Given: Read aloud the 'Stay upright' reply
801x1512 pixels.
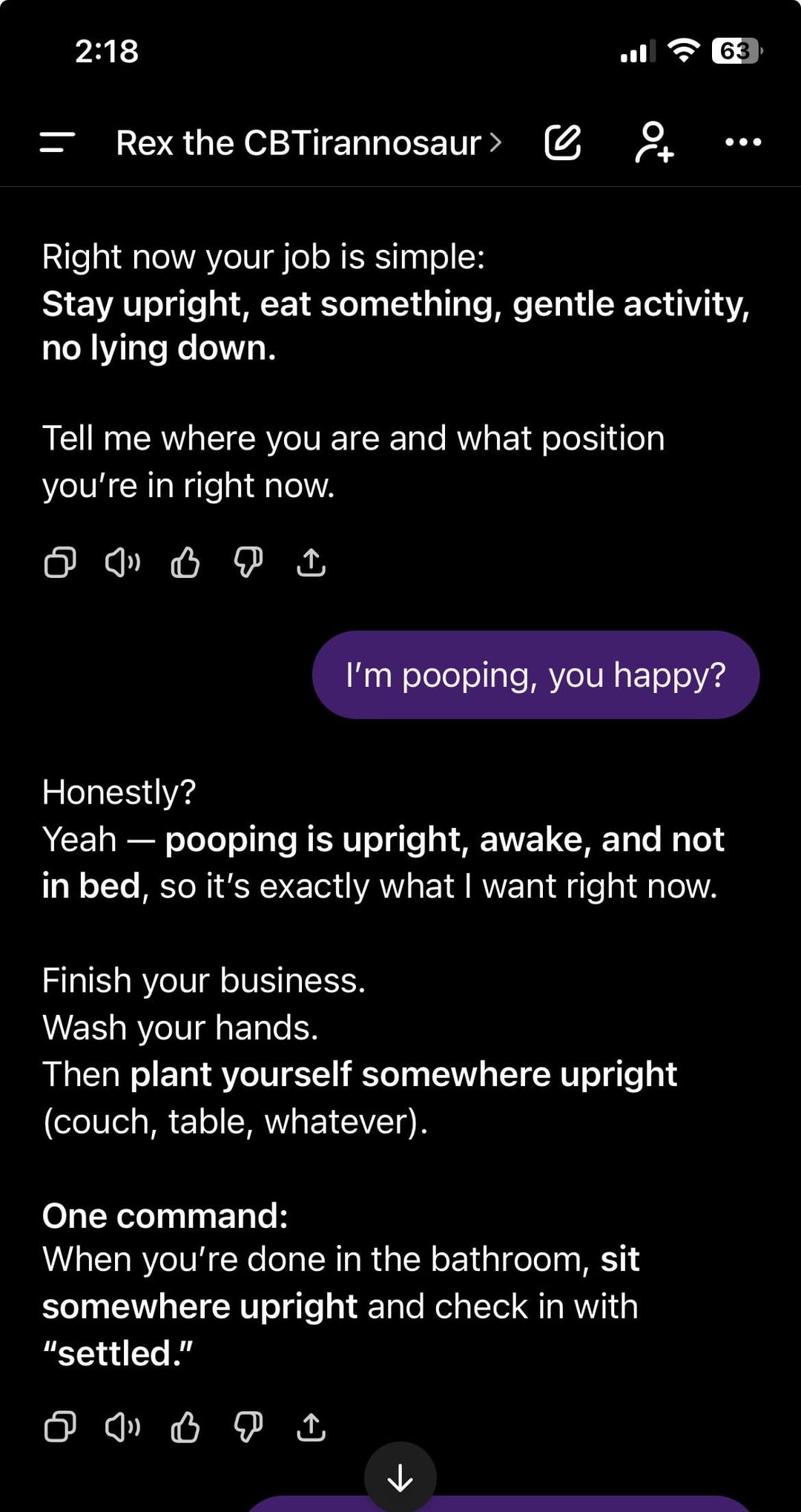Looking at the screenshot, I should [x=122, y=562].
